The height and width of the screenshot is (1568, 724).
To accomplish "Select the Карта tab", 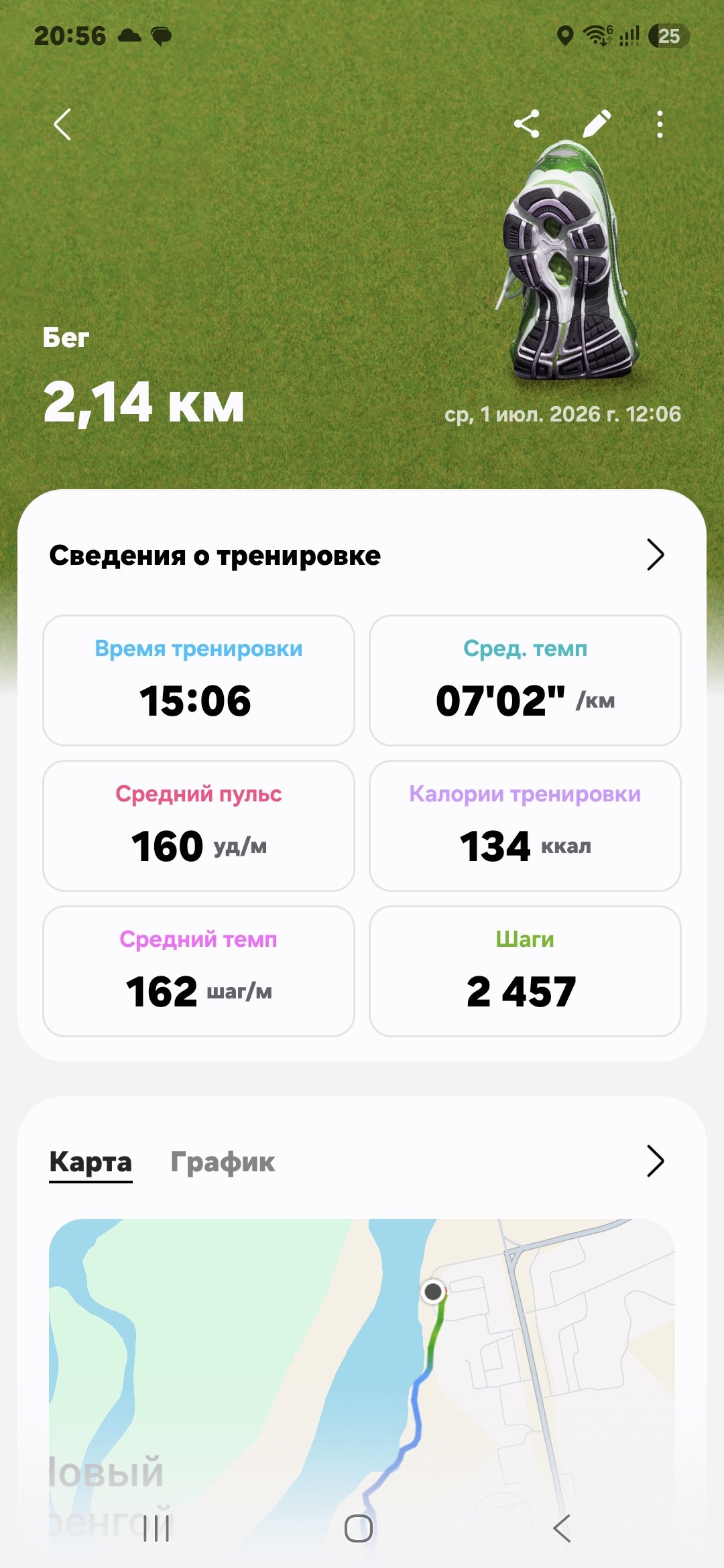I will click(x=90, y=1162).
